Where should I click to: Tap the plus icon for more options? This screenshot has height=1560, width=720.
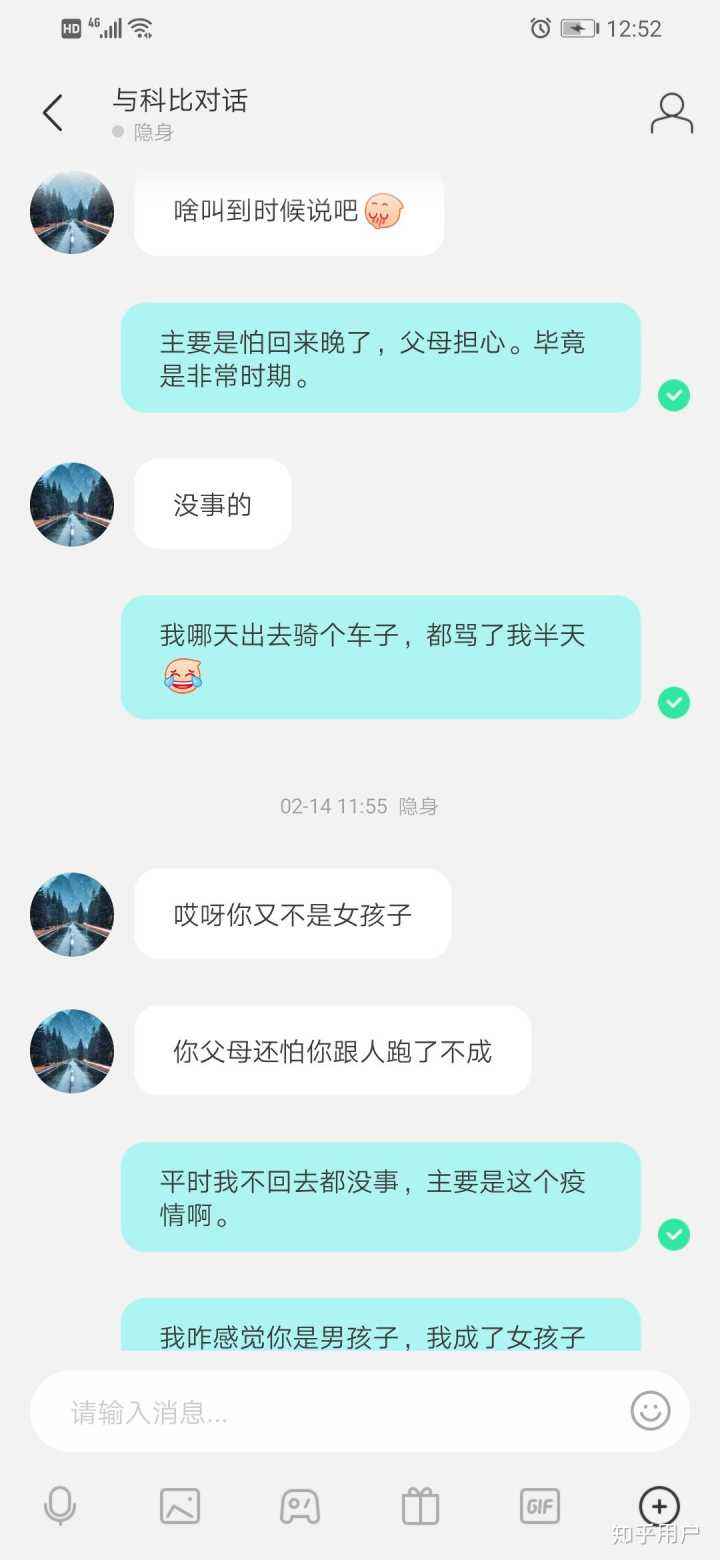click(x=659, y=1503)
